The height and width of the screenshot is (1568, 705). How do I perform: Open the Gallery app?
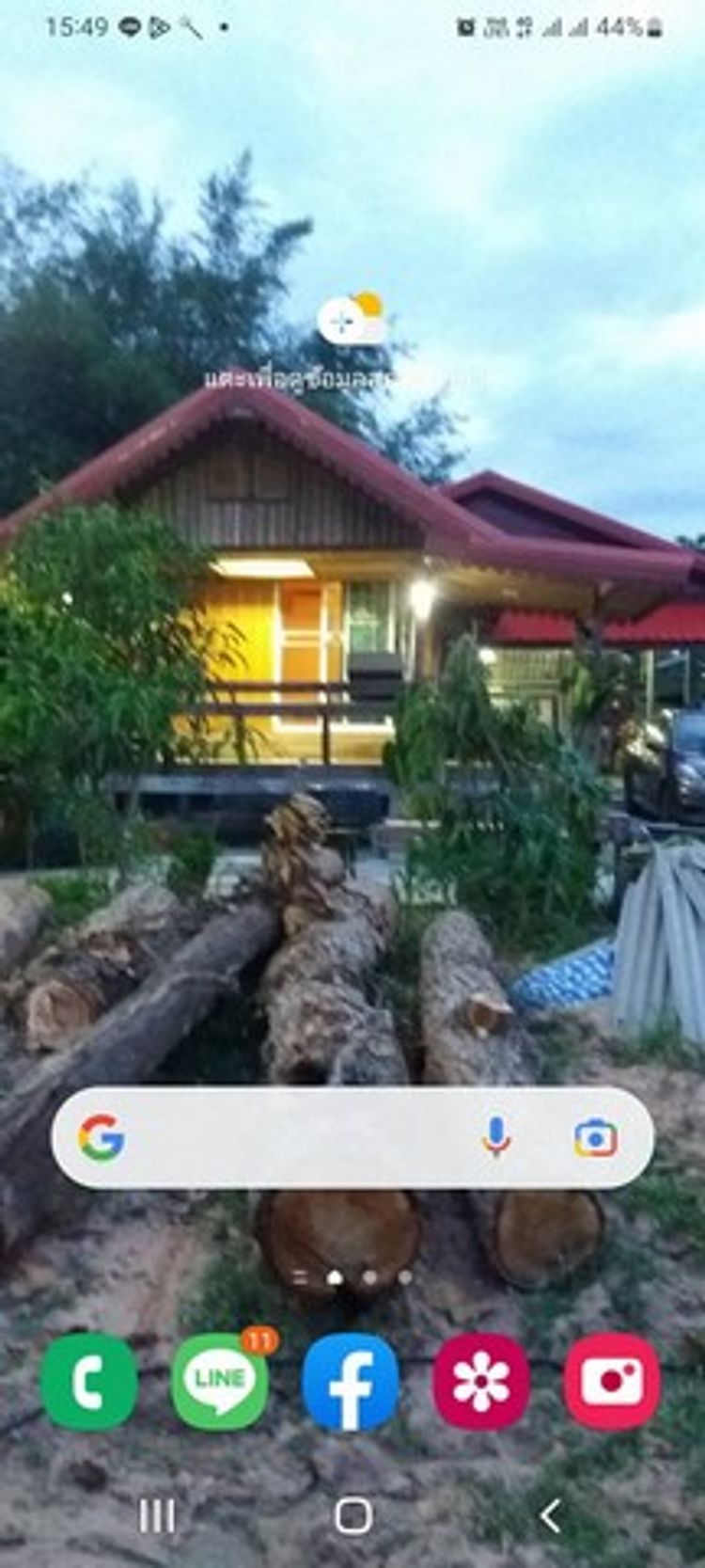[x=480, y=1383]
